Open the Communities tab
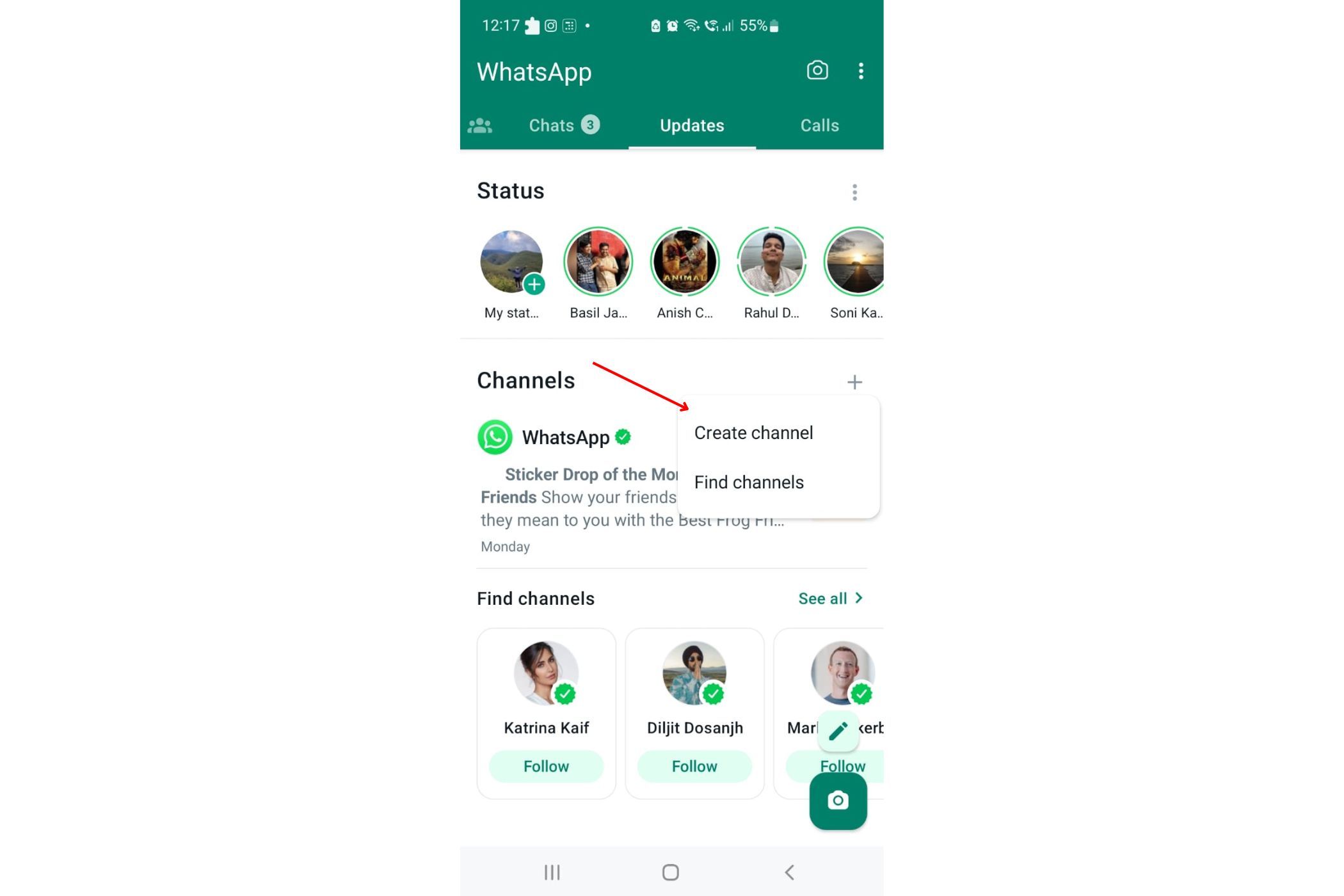 (x=480, y=125)
